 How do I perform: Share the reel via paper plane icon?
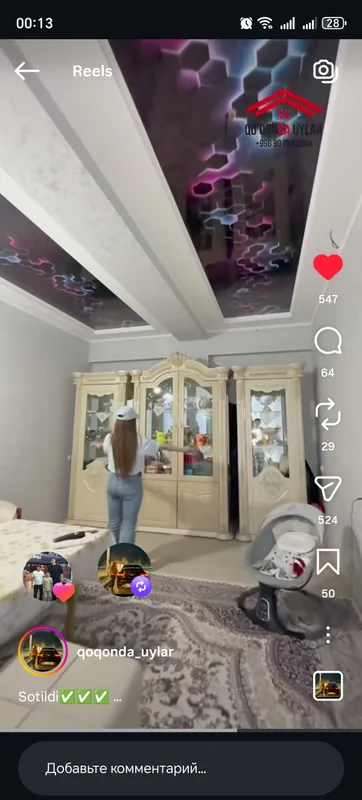(328, 488)
